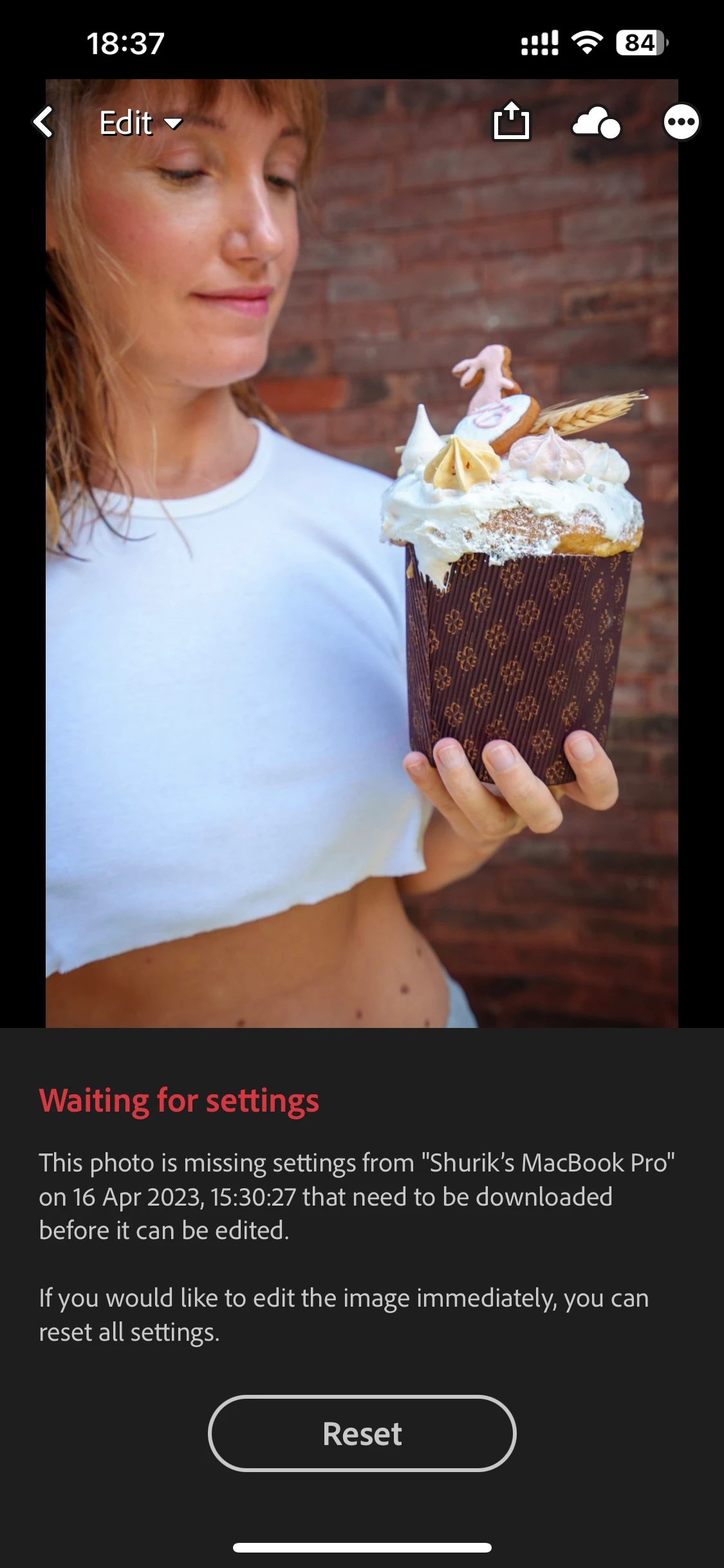Image resolution: width=724 pixels, height=1568 pixels.
Task: Open the Edit mode dropdown
Action: [140, 122]
